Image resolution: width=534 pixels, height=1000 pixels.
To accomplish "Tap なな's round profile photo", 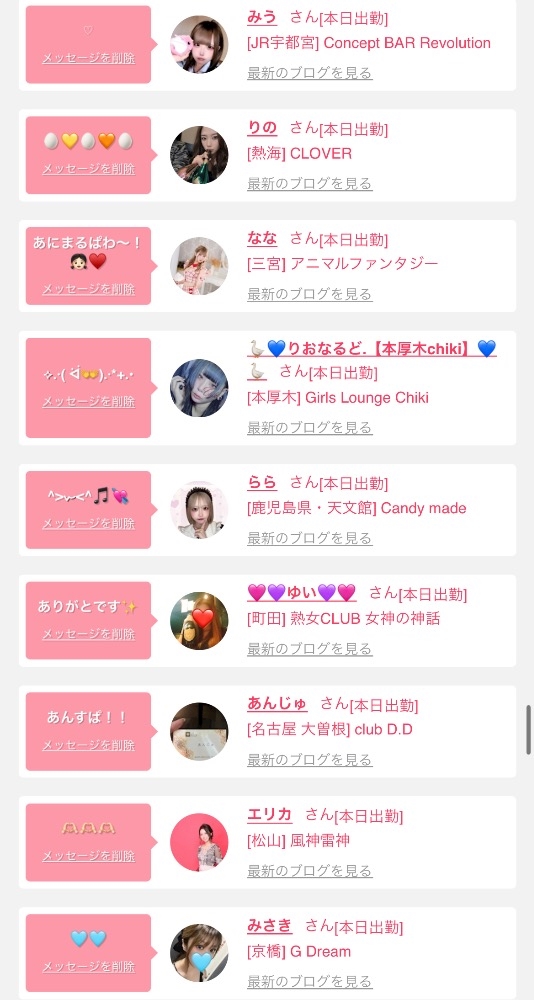I will pos(199,266).
